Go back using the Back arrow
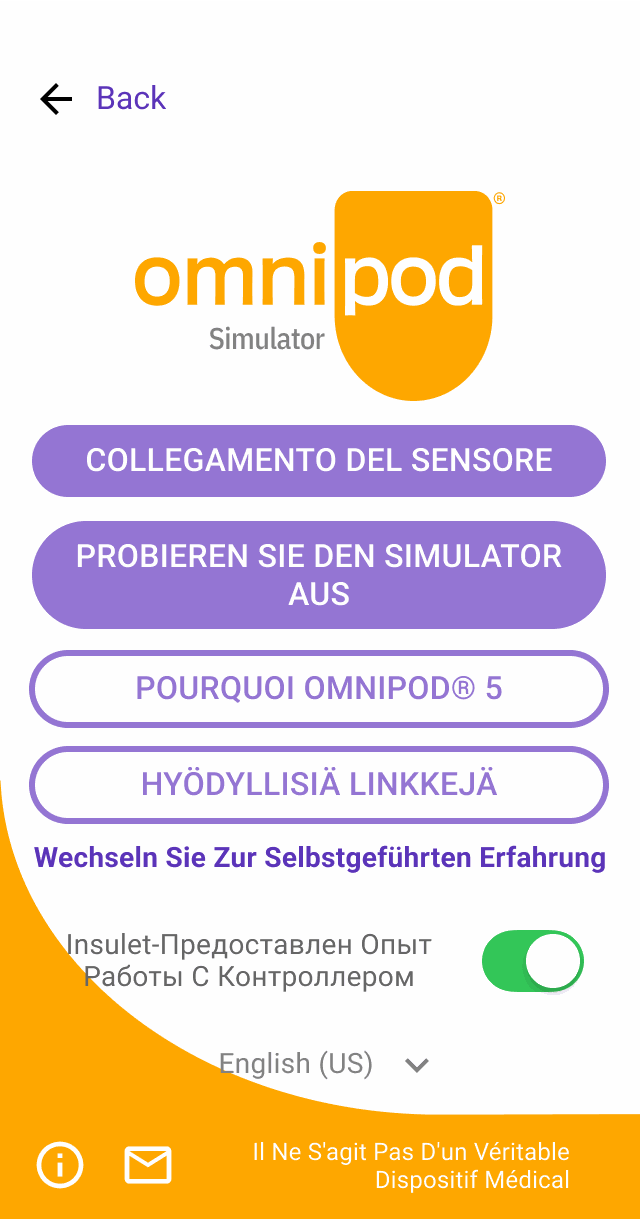This screenshot has height=1221, width=640. tap(56, 98)
